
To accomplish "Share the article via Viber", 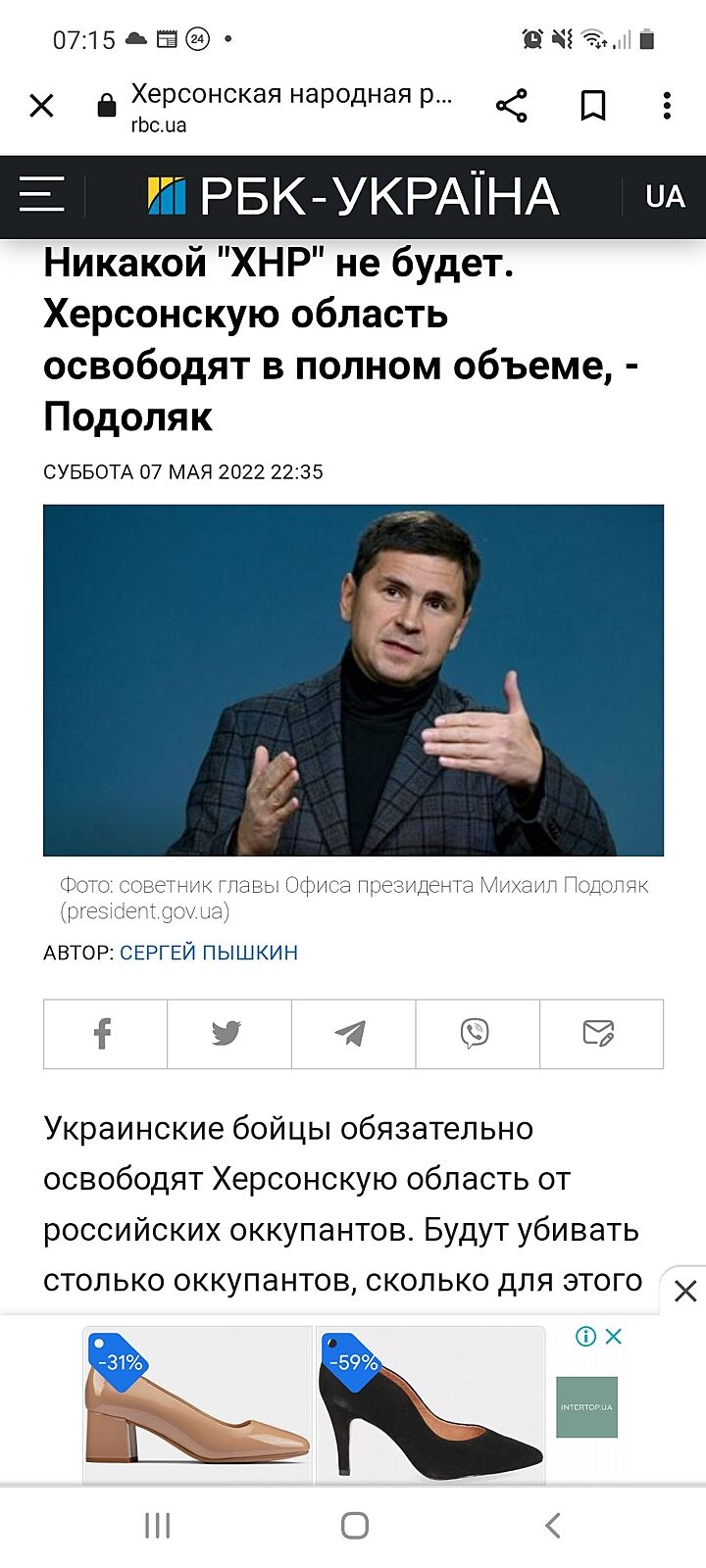I will (476, 1034).
